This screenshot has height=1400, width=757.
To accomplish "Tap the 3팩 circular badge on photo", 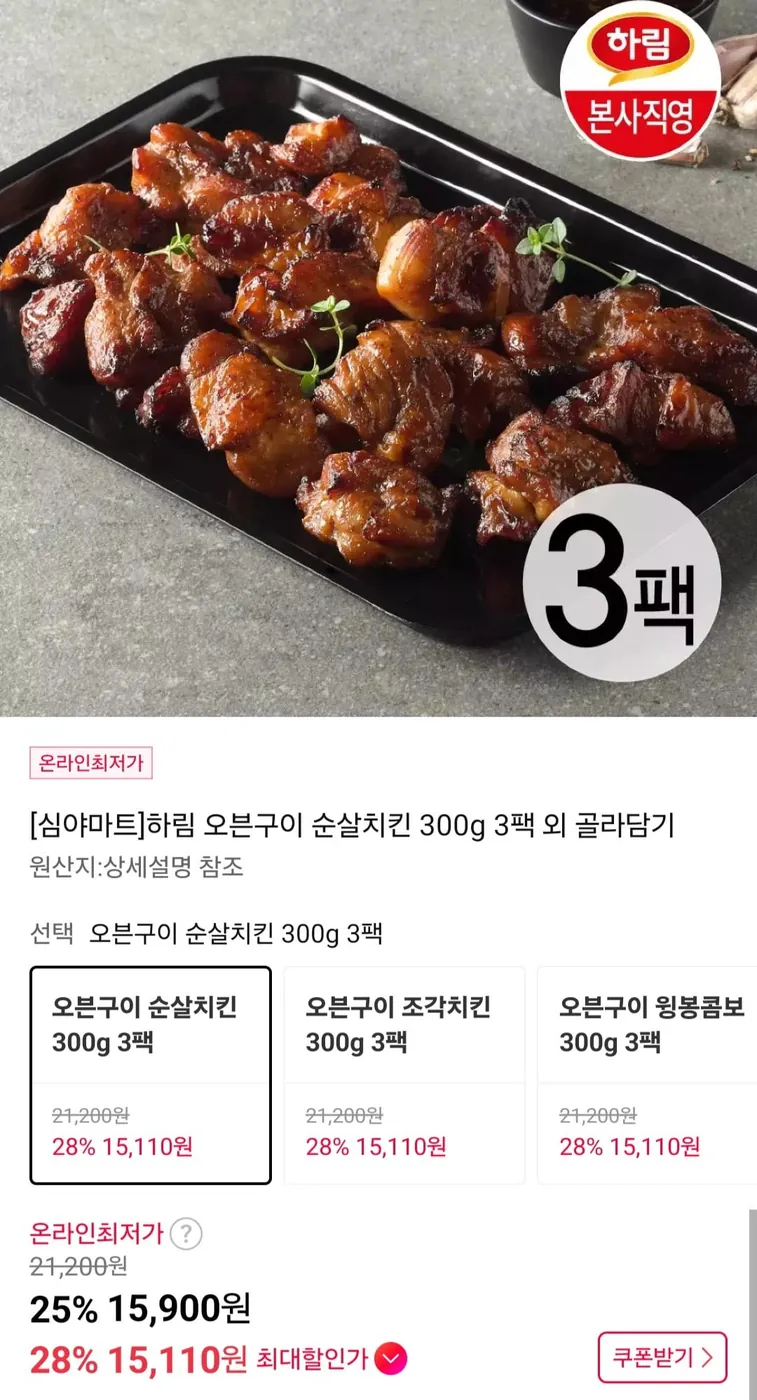I will (622, 581).
